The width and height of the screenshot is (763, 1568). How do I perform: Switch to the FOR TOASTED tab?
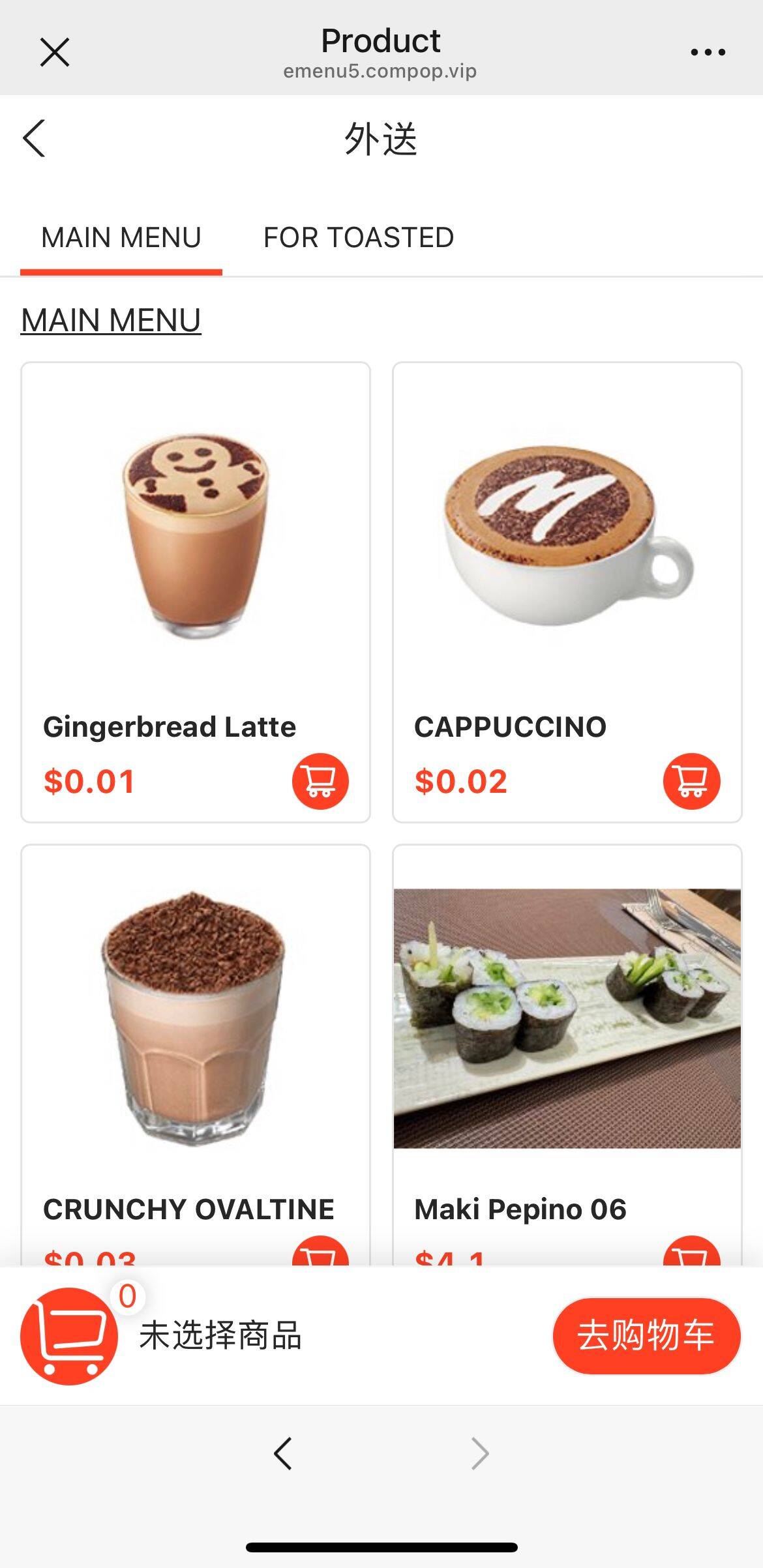(x=359, y=237)
